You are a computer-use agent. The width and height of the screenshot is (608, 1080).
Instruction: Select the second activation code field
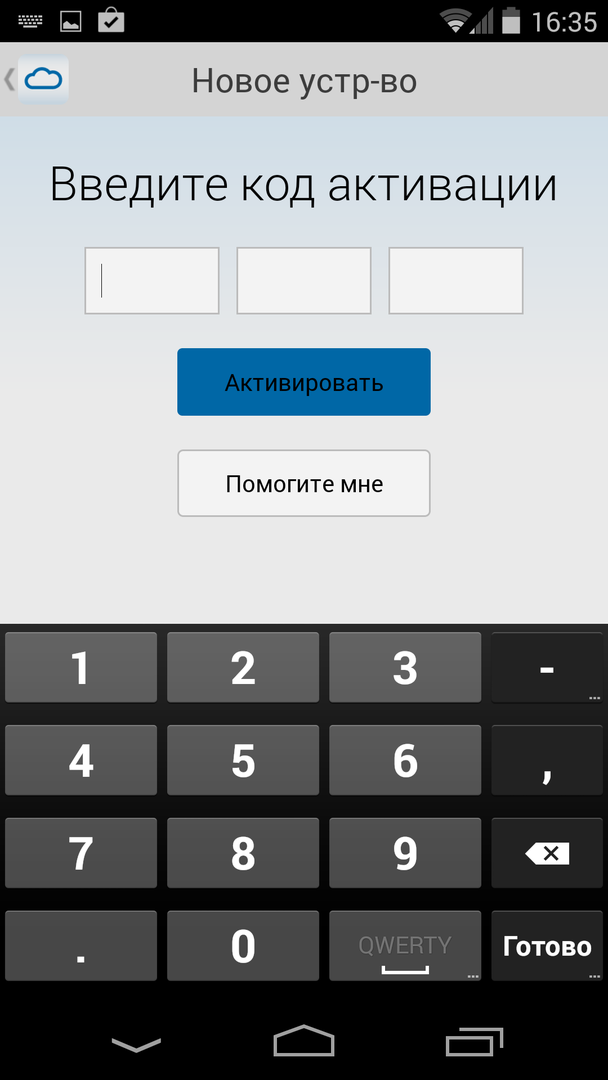(x=304, y=281)
